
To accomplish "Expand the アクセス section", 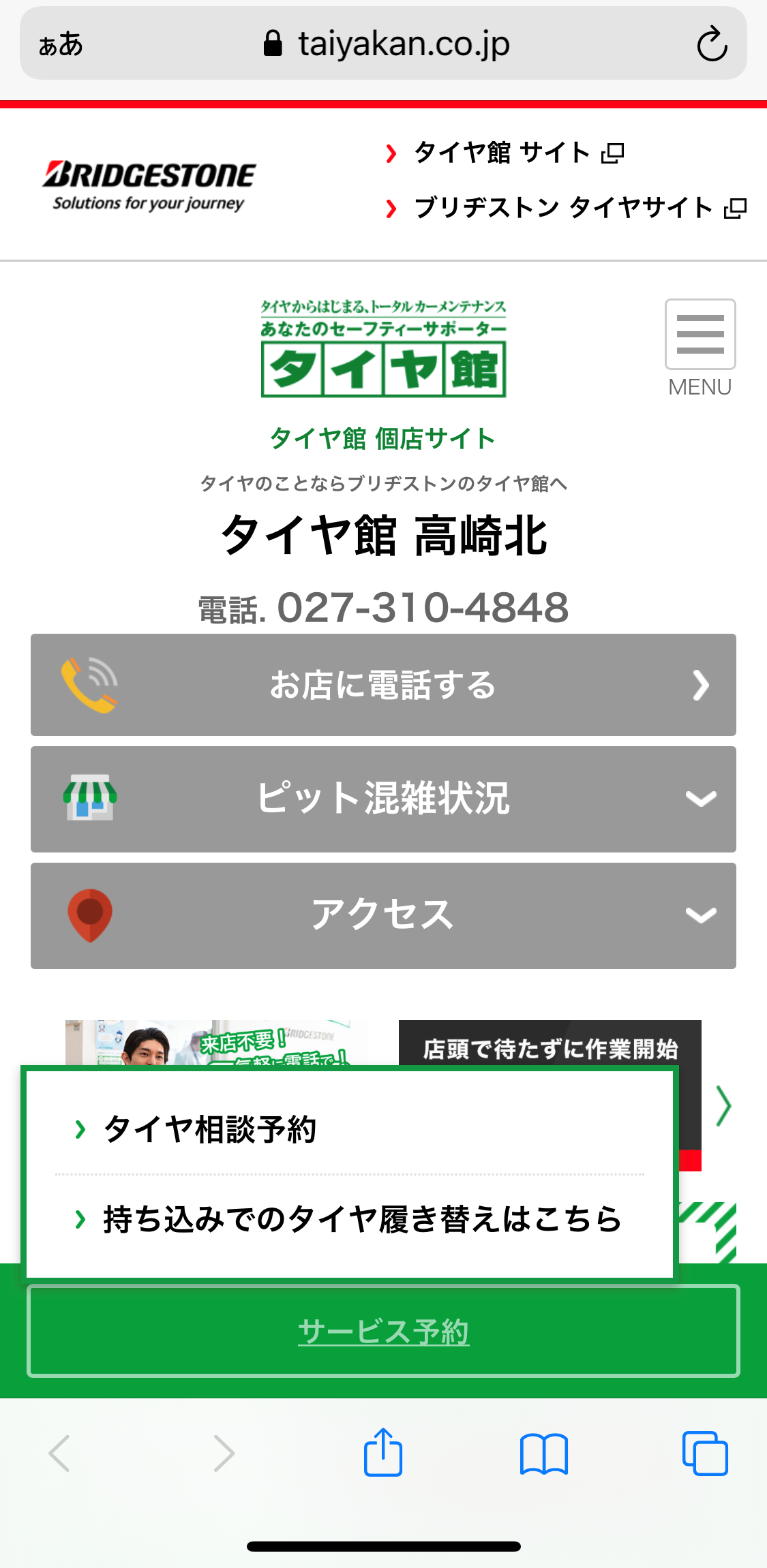I will tap(383, 915).
